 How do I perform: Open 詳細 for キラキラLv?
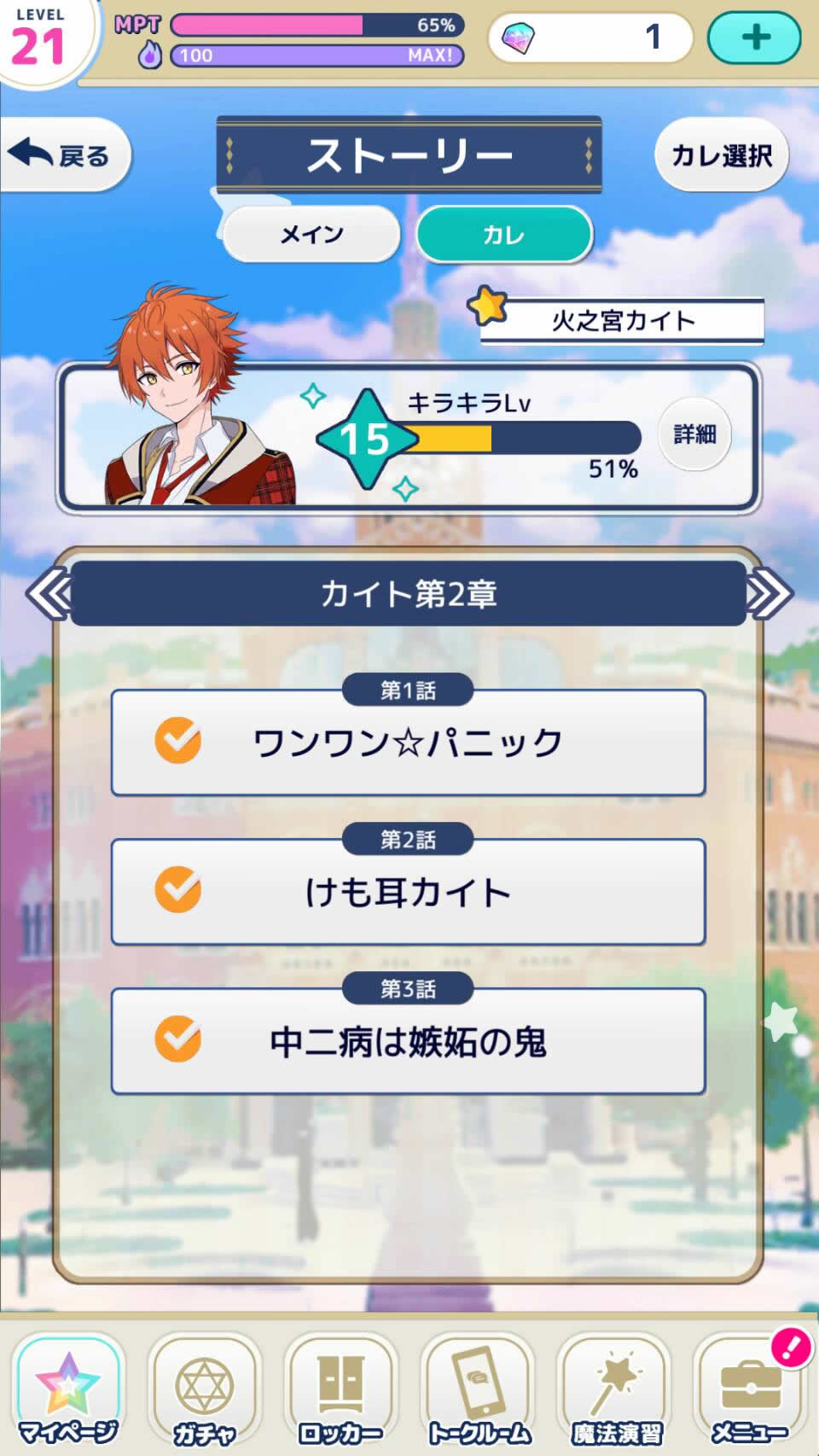coord(694,434)
